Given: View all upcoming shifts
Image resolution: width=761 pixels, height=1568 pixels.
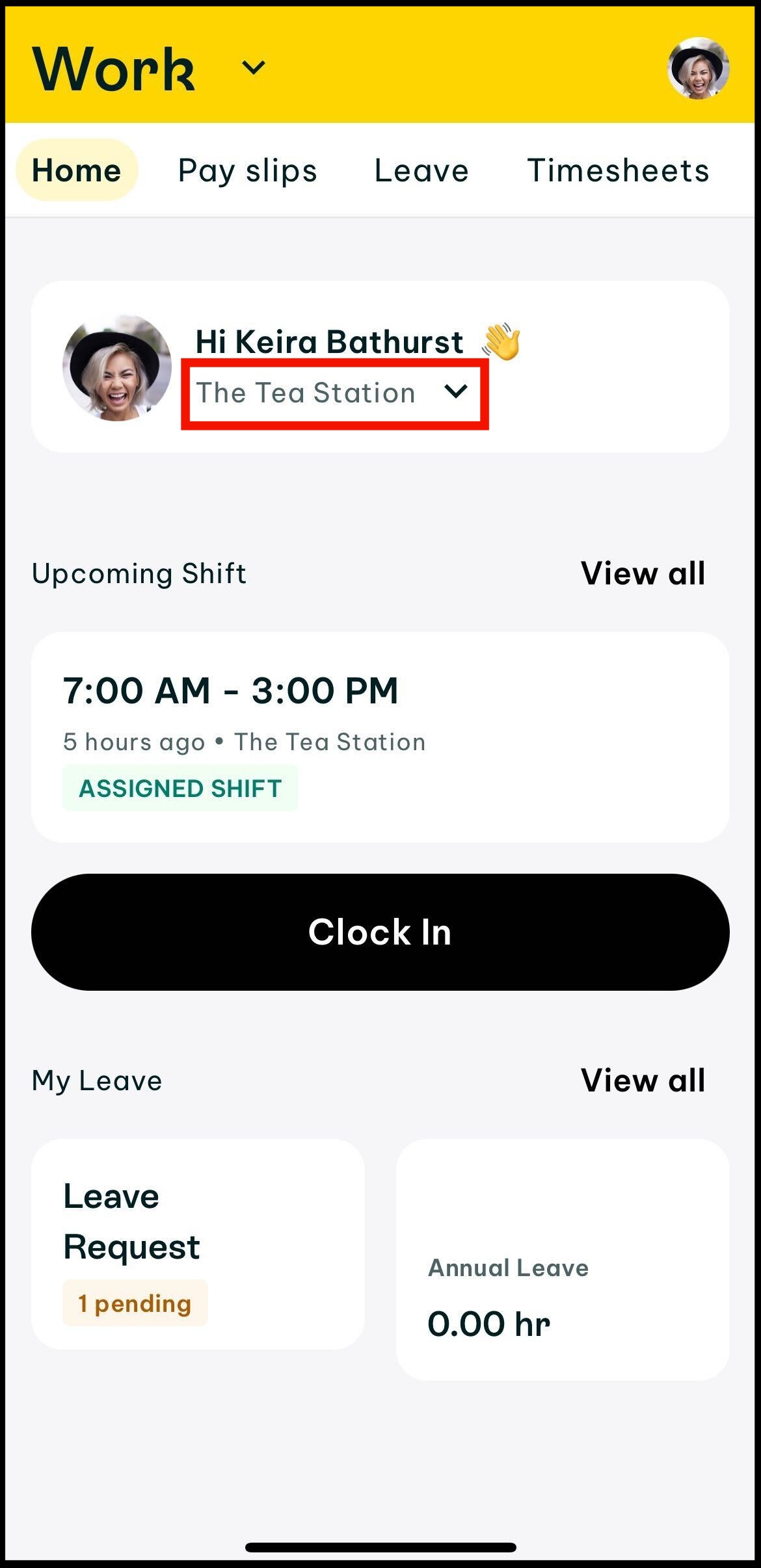Looking at the screenshot, I should 643,573.
